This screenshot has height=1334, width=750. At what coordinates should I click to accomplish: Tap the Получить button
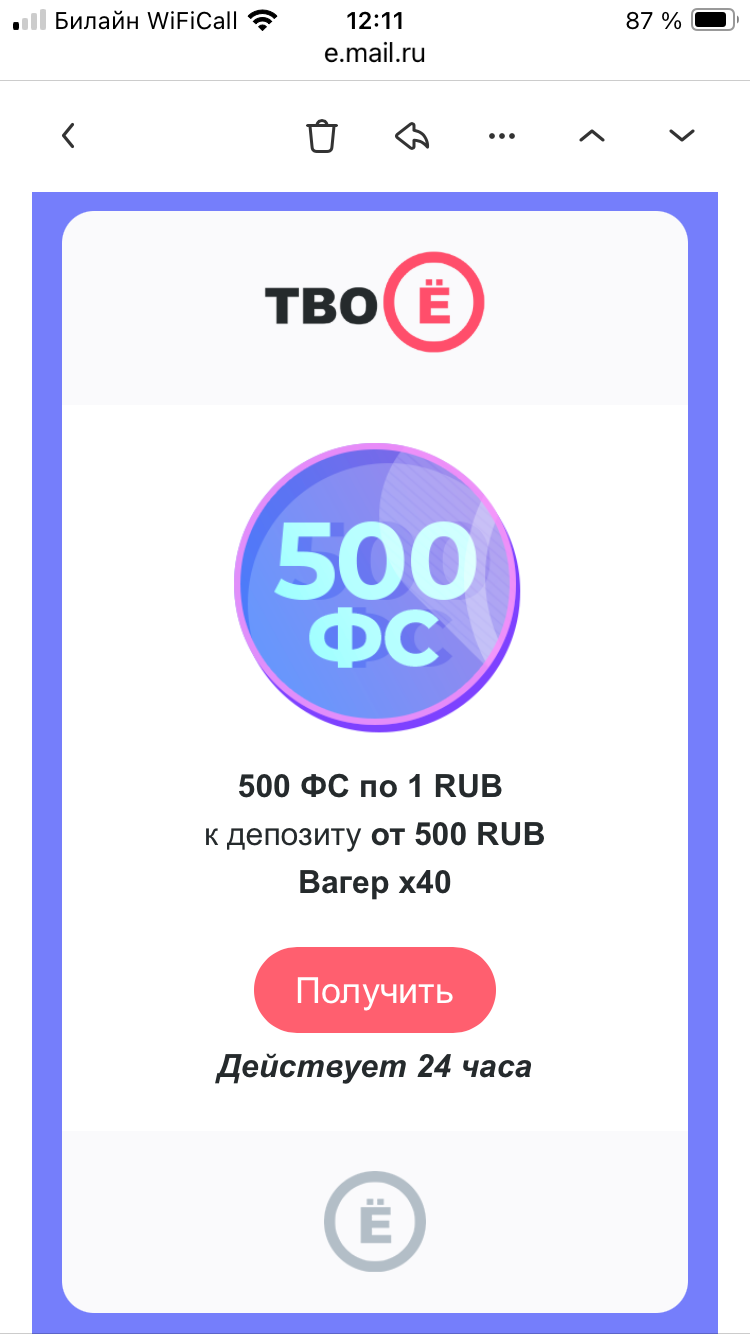tap(375, 990)
